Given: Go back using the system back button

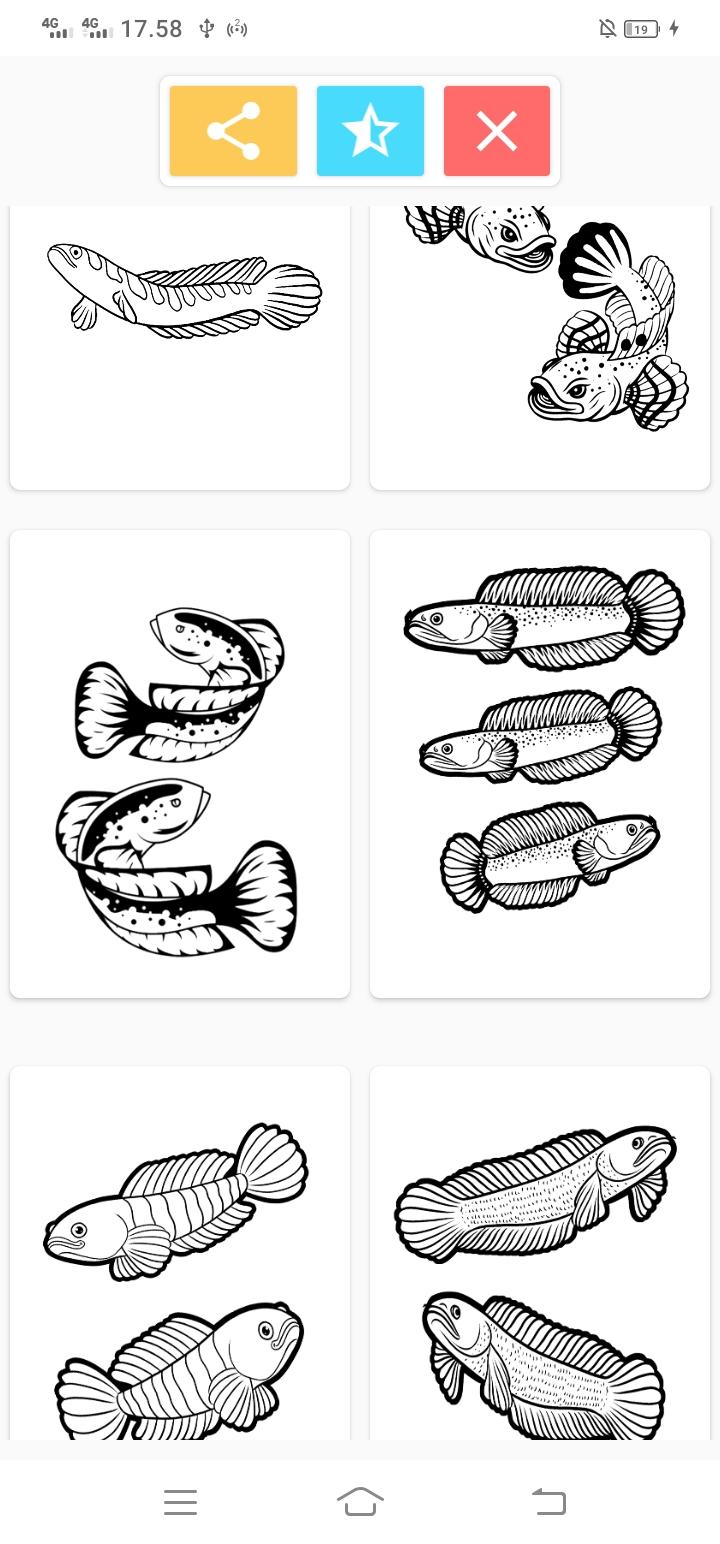Looking at the screenshot, I should (x=548, y=1501).
